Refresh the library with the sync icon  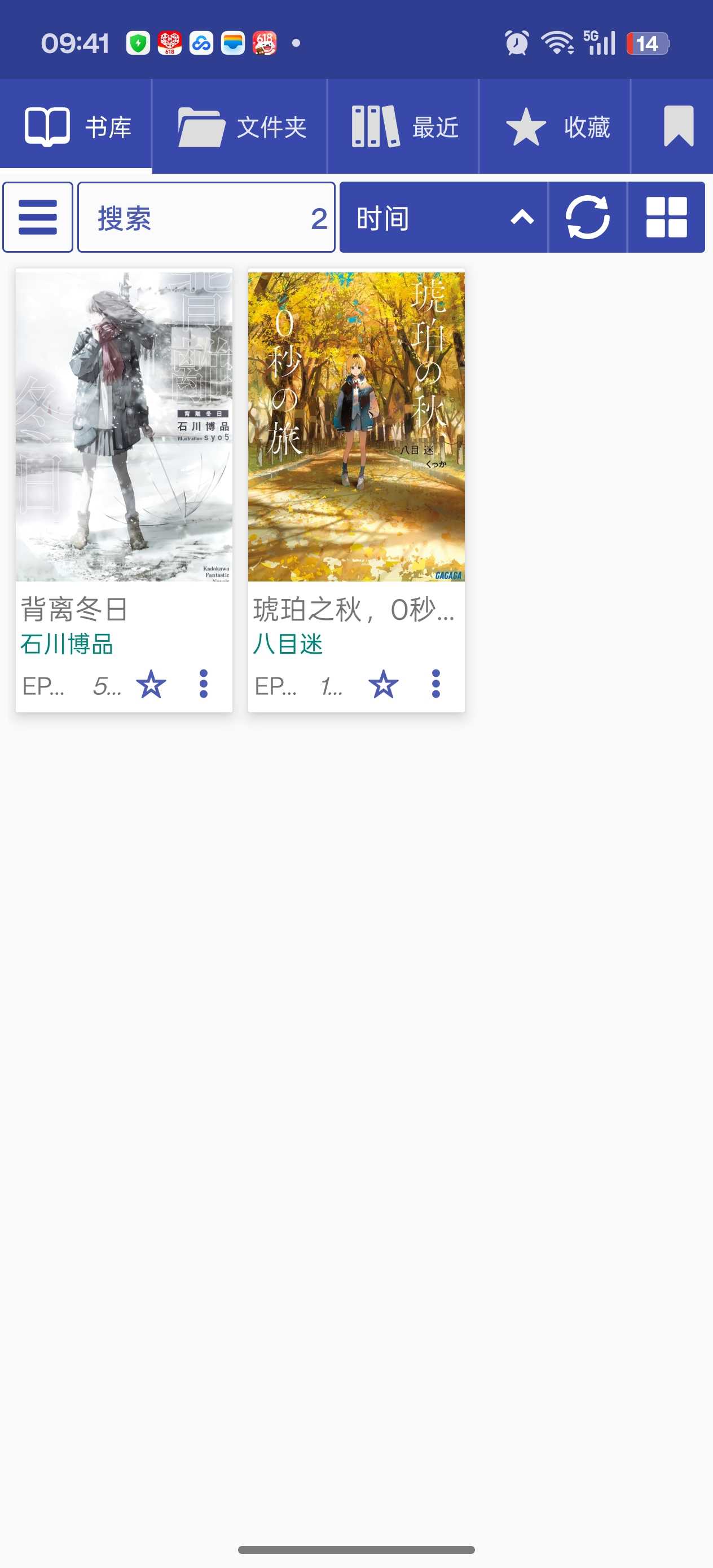tap(588, 217)
